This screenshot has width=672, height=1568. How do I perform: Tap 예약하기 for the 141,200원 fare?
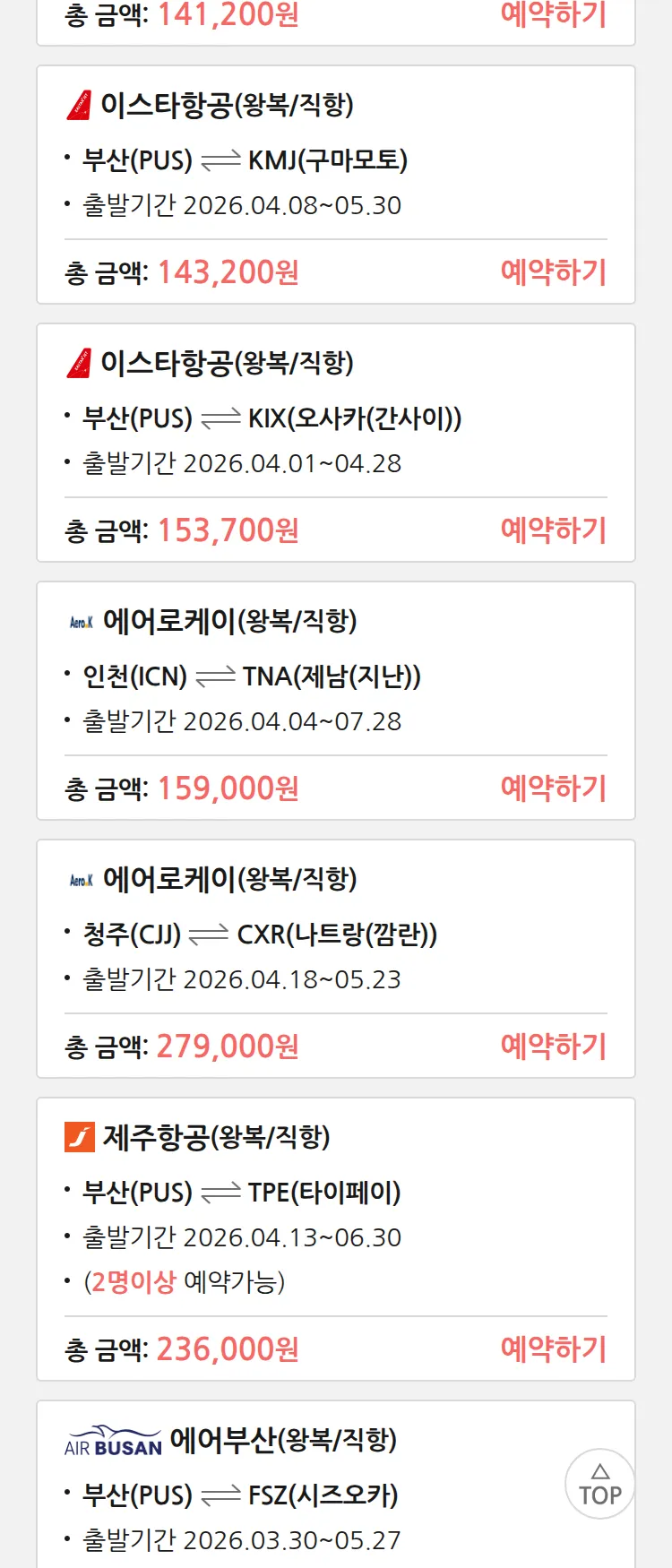pos(553,14)
